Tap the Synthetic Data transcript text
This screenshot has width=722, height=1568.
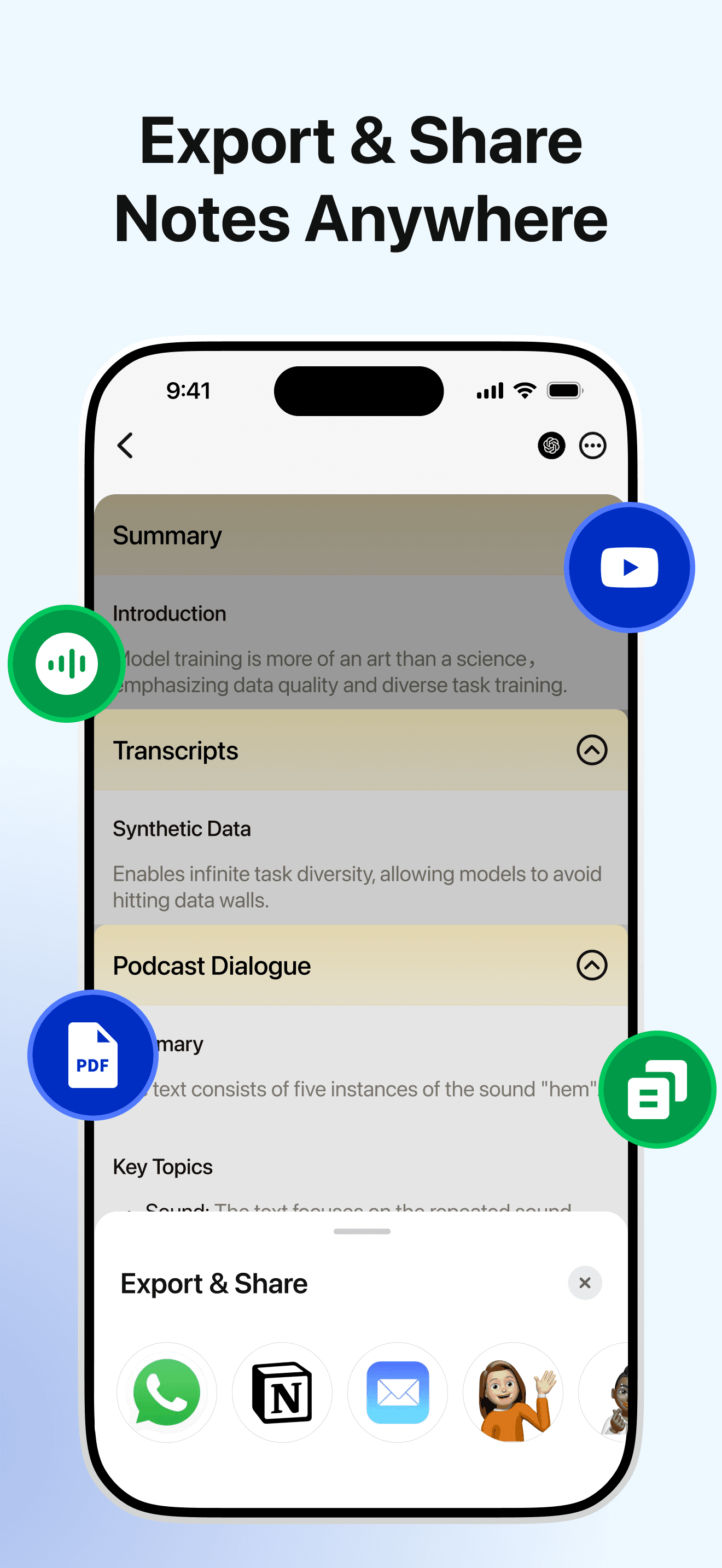181,828
